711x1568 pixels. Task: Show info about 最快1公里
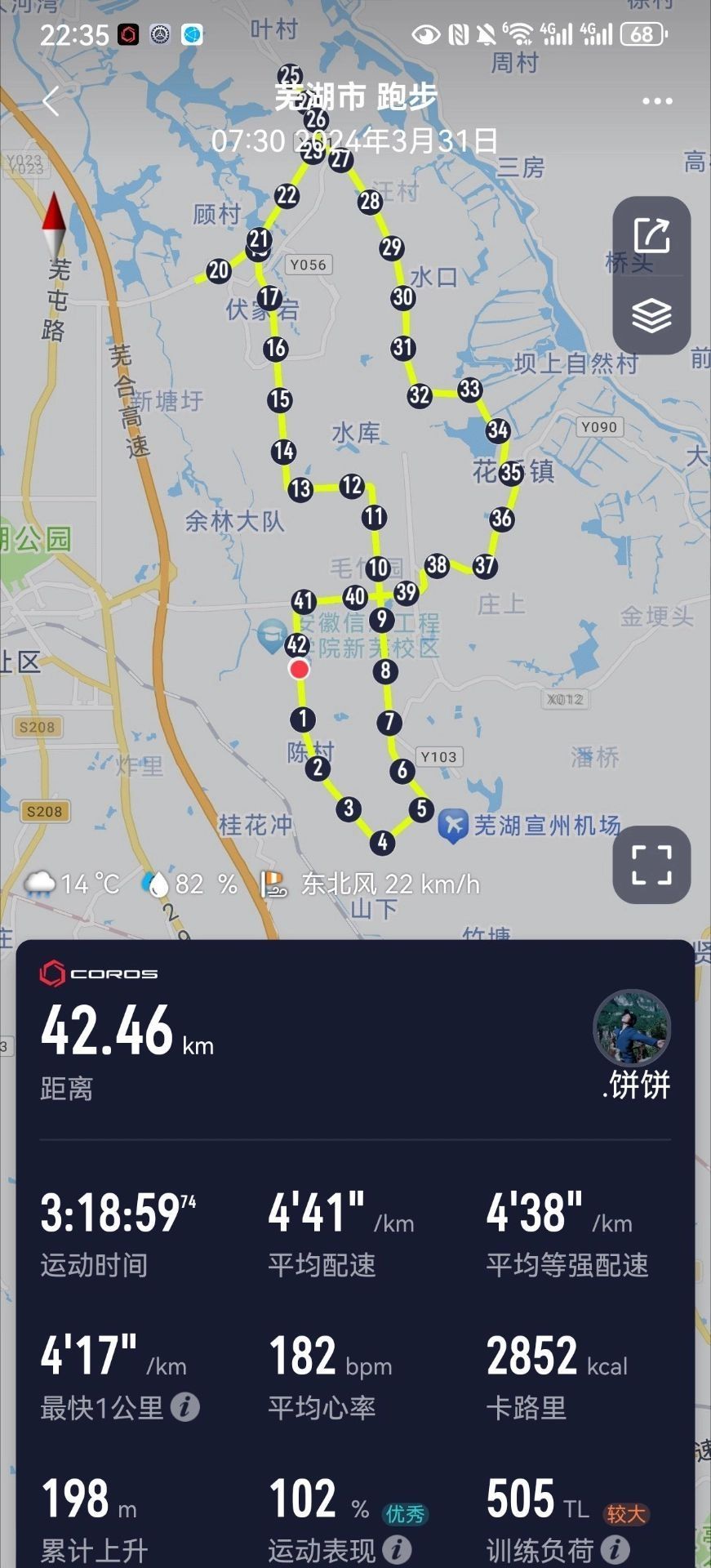[185, 1407]
